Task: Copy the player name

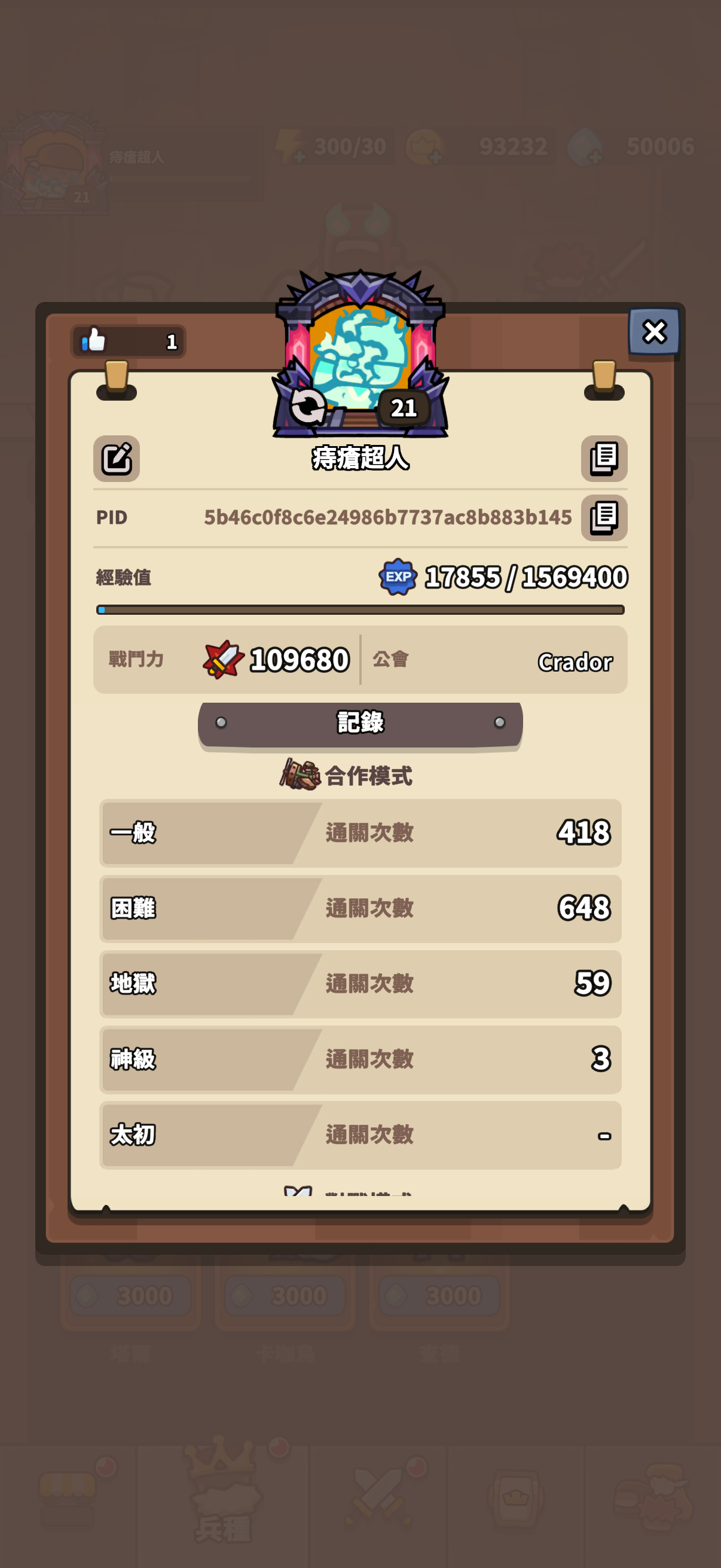Action: tap(604, 458)
